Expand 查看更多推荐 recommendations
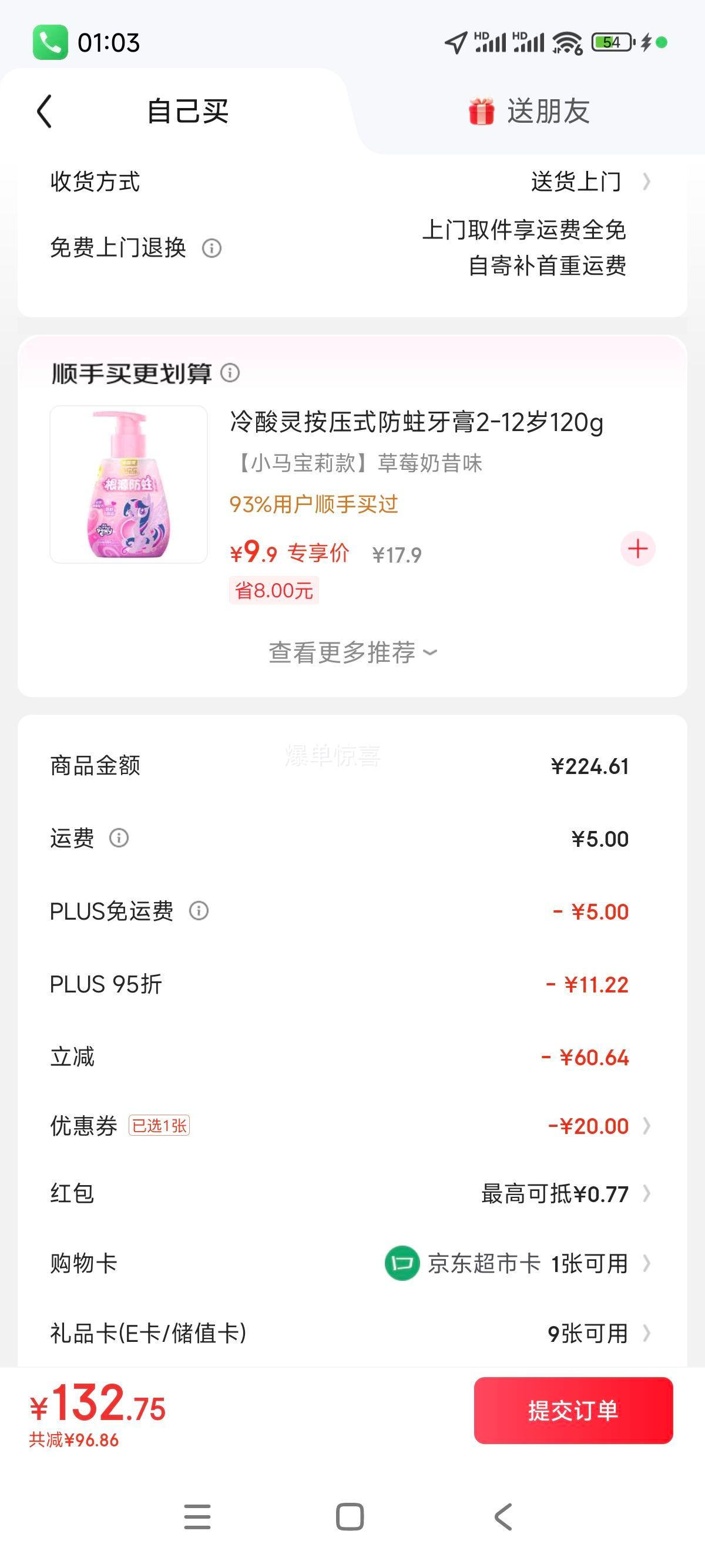Image resolution: width=705 pixels, height=1568 pixels. tap(352, 652)
